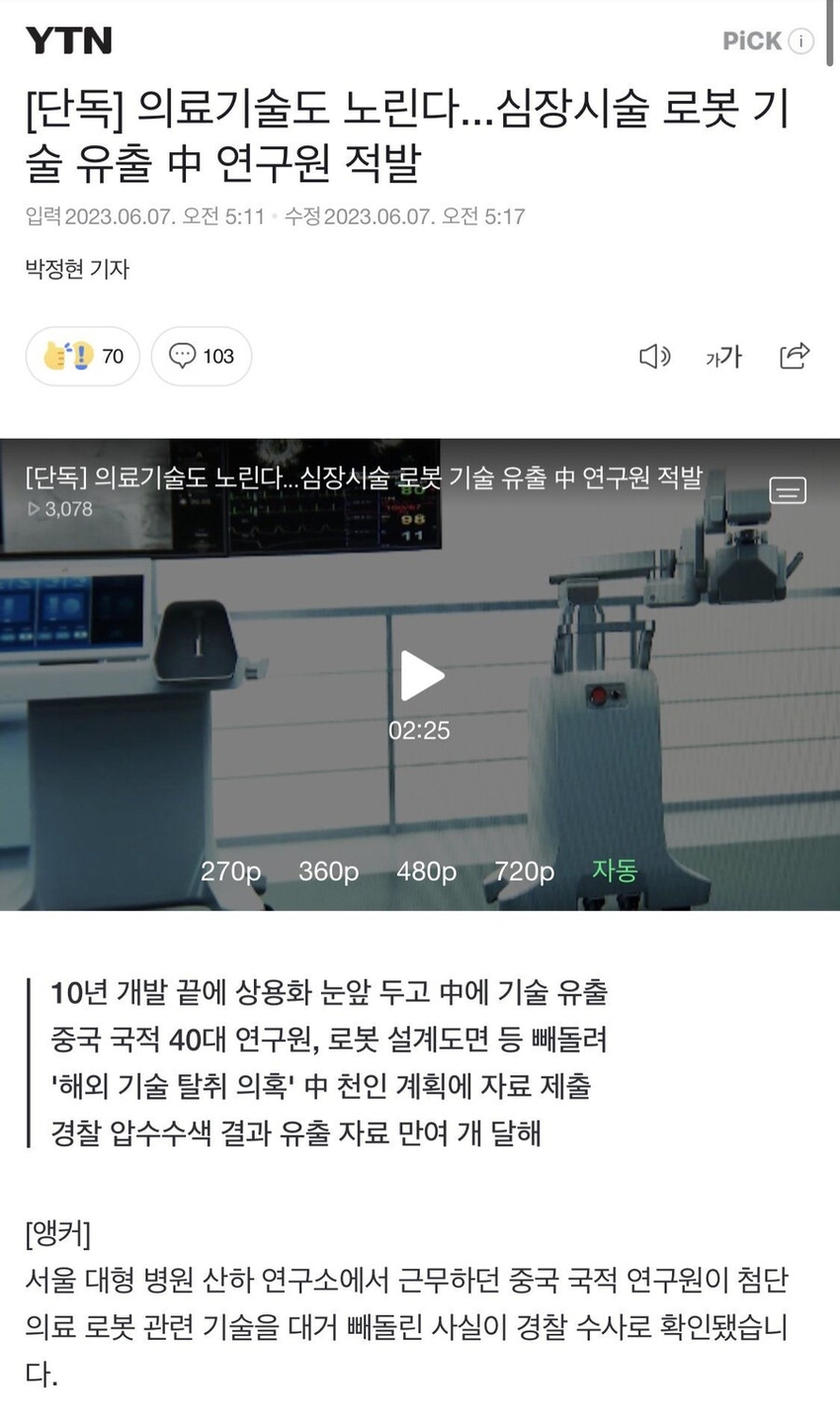Viewport: 840px width, 1419px height.
Task: Select 720p video quality
Action: [x=524, y=872]
